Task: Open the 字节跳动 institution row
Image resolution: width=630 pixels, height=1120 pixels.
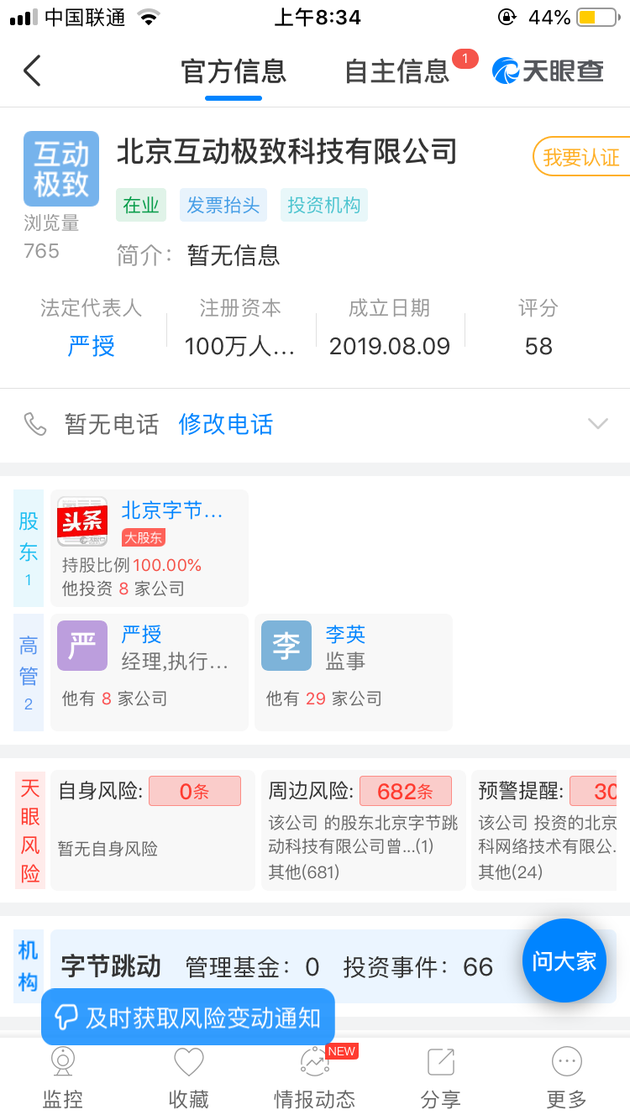Action: click(x=280, y=966)
